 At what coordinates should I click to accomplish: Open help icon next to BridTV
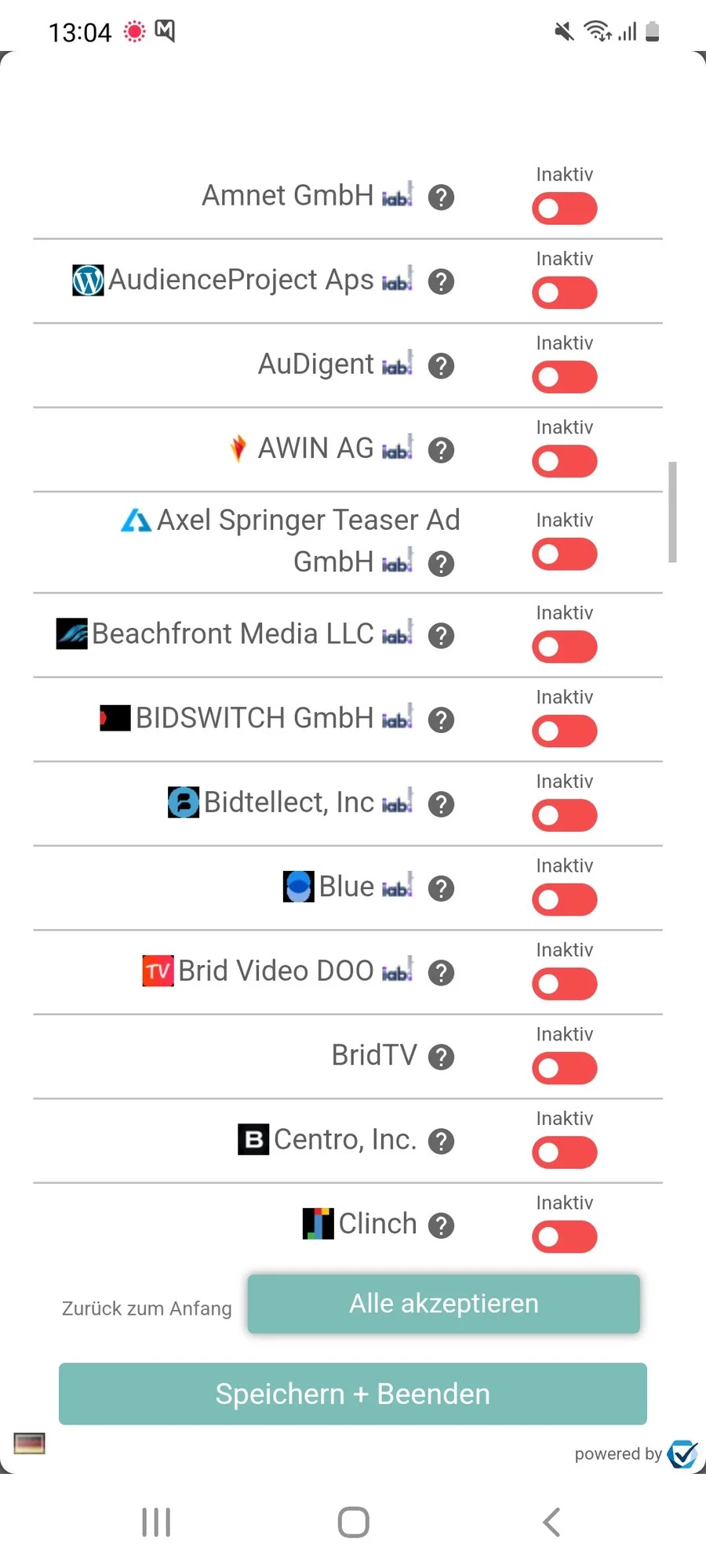[442, 1057]
